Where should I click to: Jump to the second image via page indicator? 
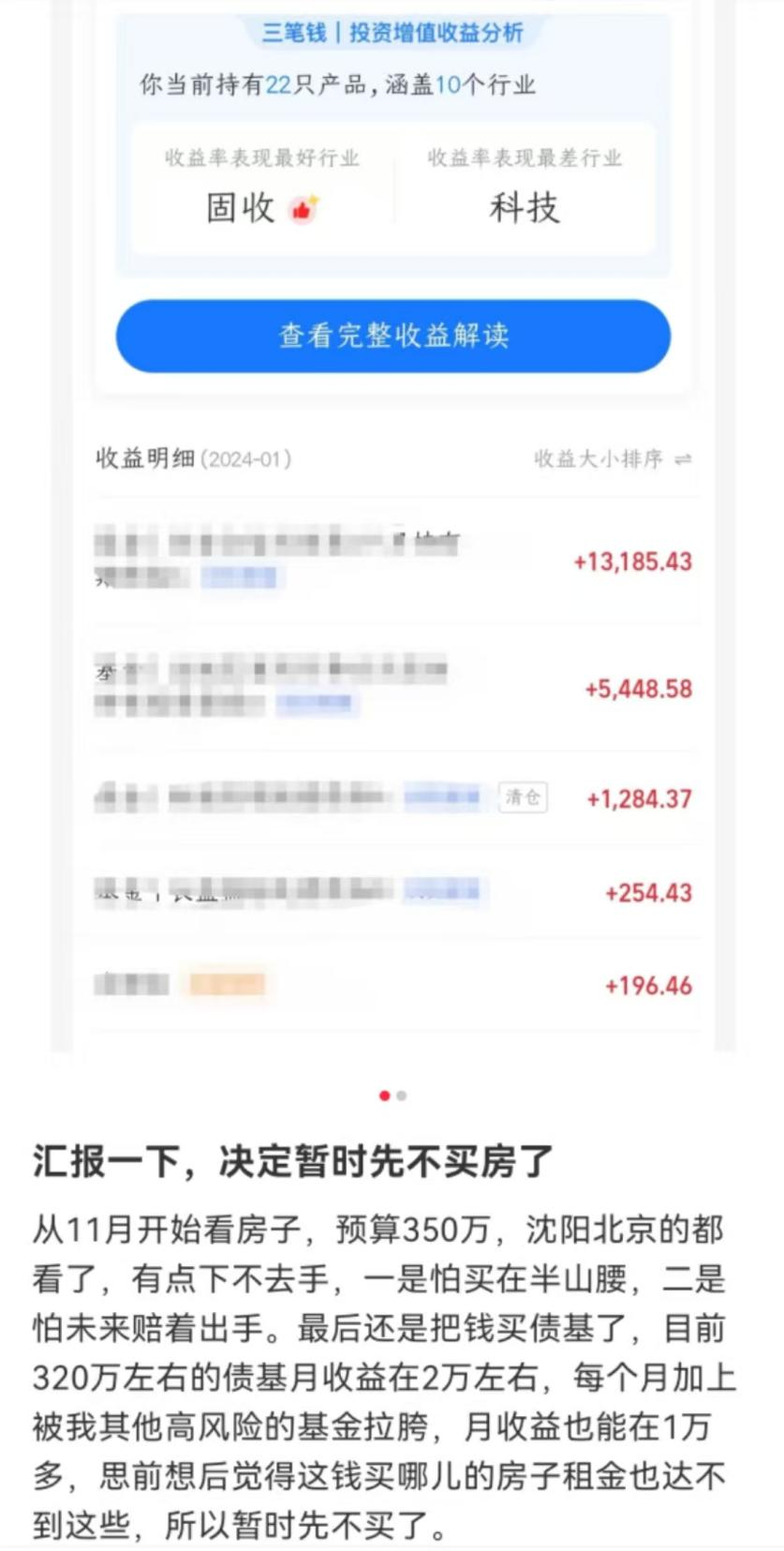tap(402, 1096)
